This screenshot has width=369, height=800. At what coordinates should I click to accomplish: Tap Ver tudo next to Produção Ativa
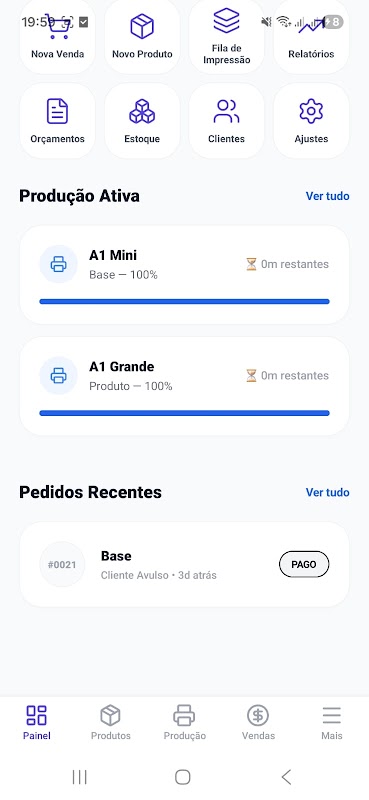coord(327,196)
